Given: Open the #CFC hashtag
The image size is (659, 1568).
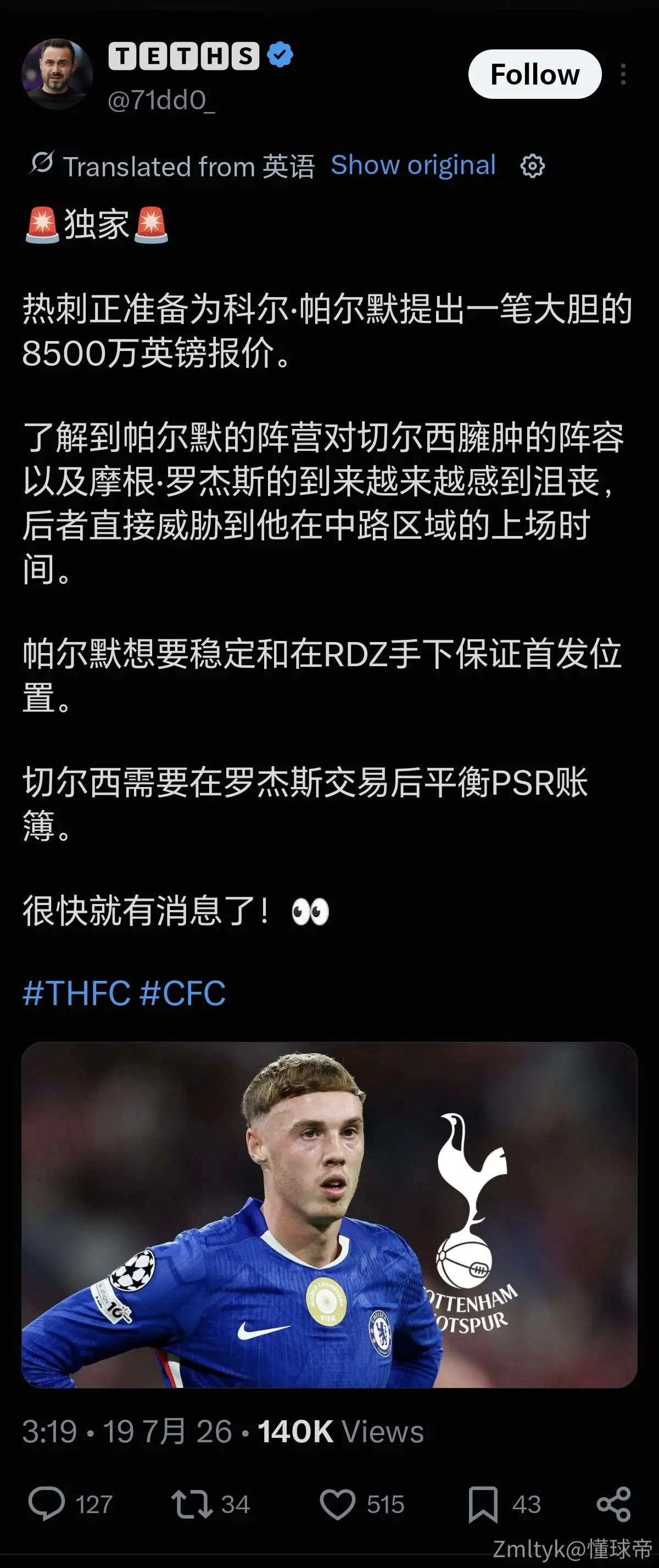Looking at the screenshot, I should [x=182, y=994].
